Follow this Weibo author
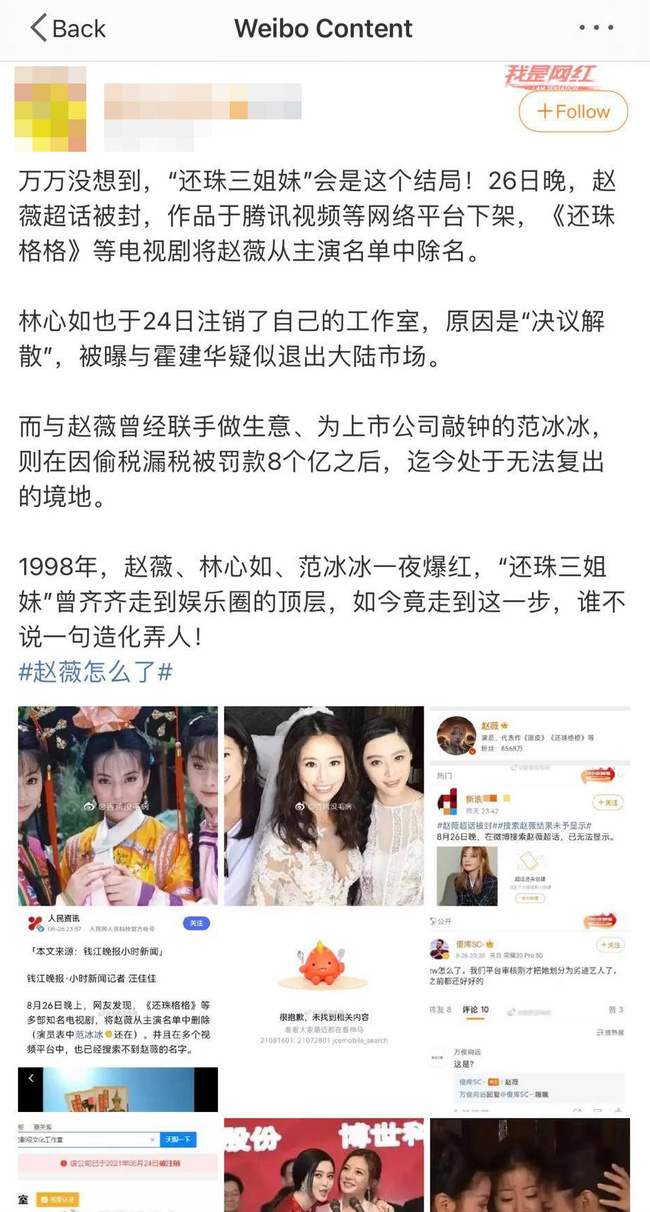 (573, 112)
